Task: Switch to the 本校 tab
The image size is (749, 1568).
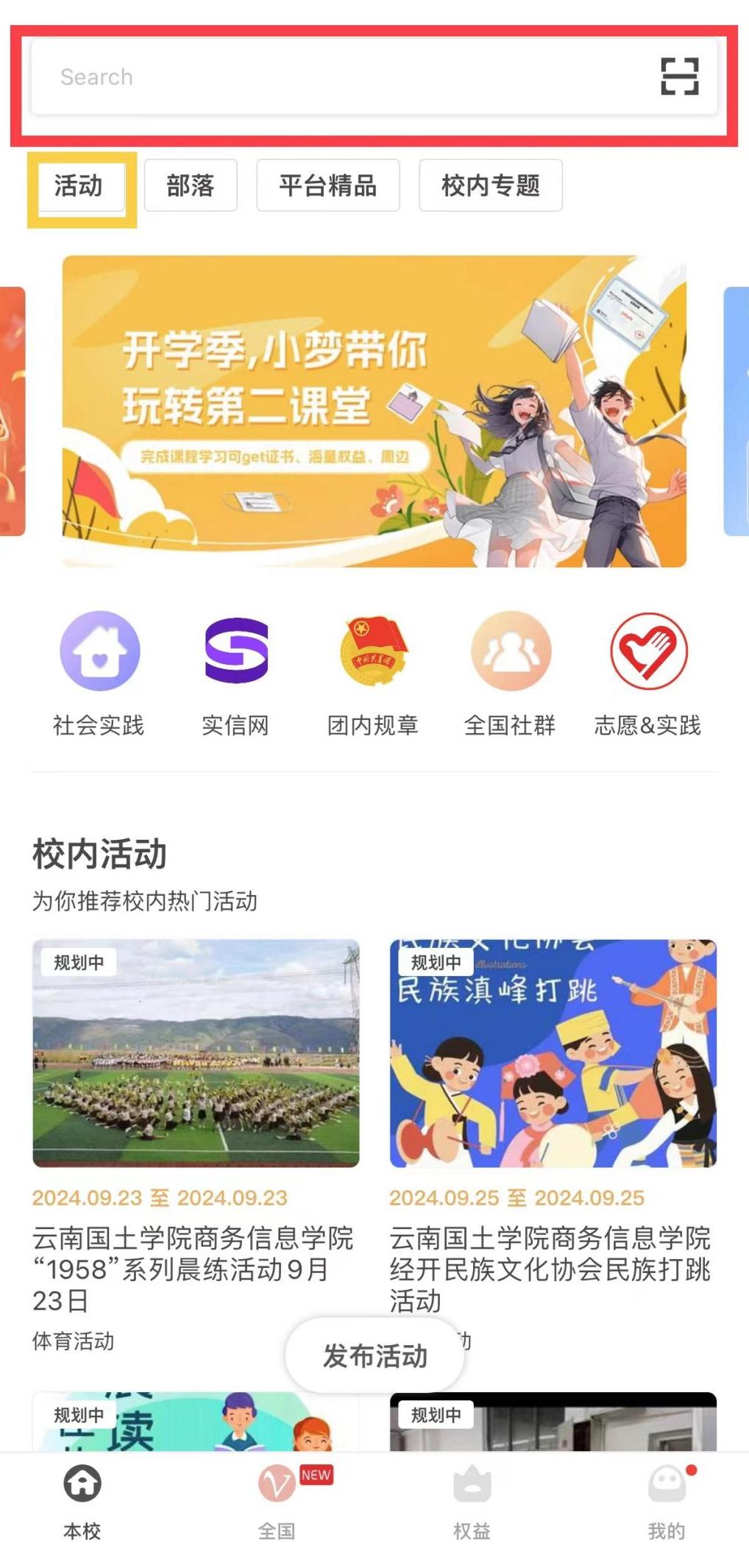Action: tap(82, 1500)
